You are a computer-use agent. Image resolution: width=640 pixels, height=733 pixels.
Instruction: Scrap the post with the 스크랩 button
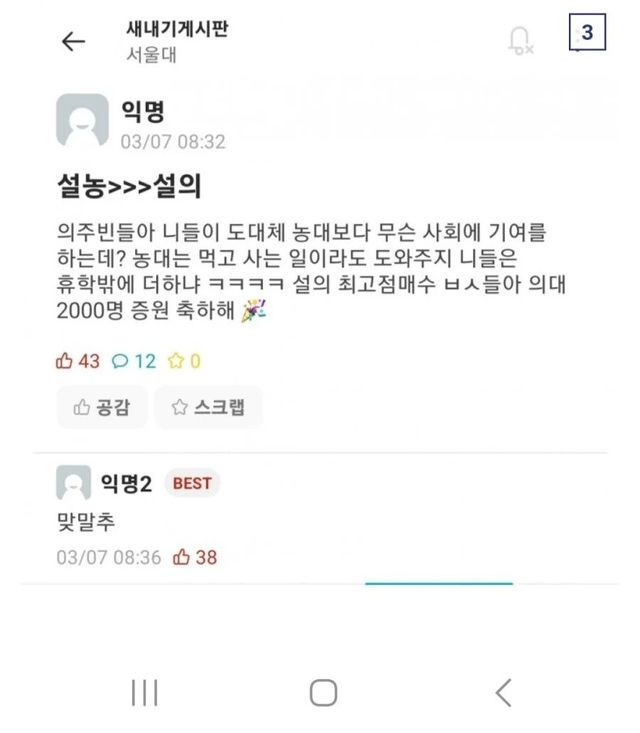pyautogui.click(x=209, y=407)
